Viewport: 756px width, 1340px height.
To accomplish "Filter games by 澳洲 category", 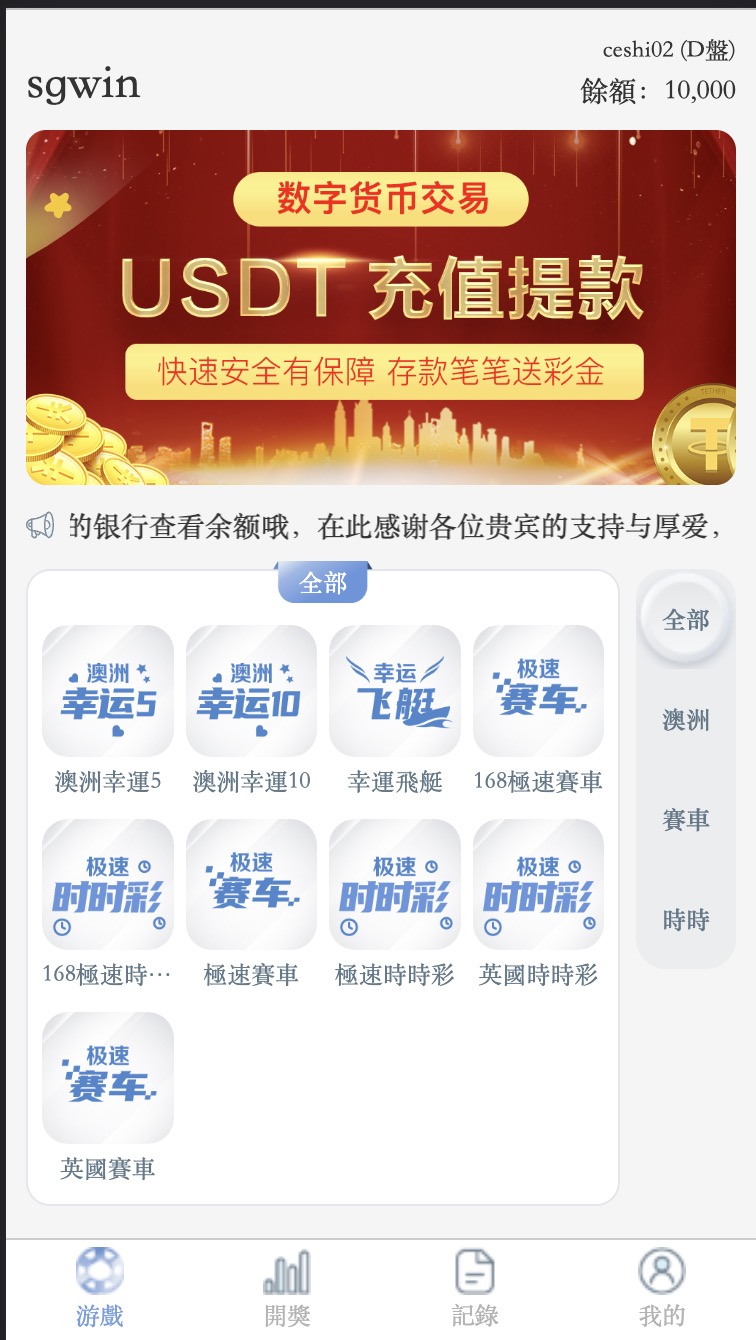I will pos(686,720).
